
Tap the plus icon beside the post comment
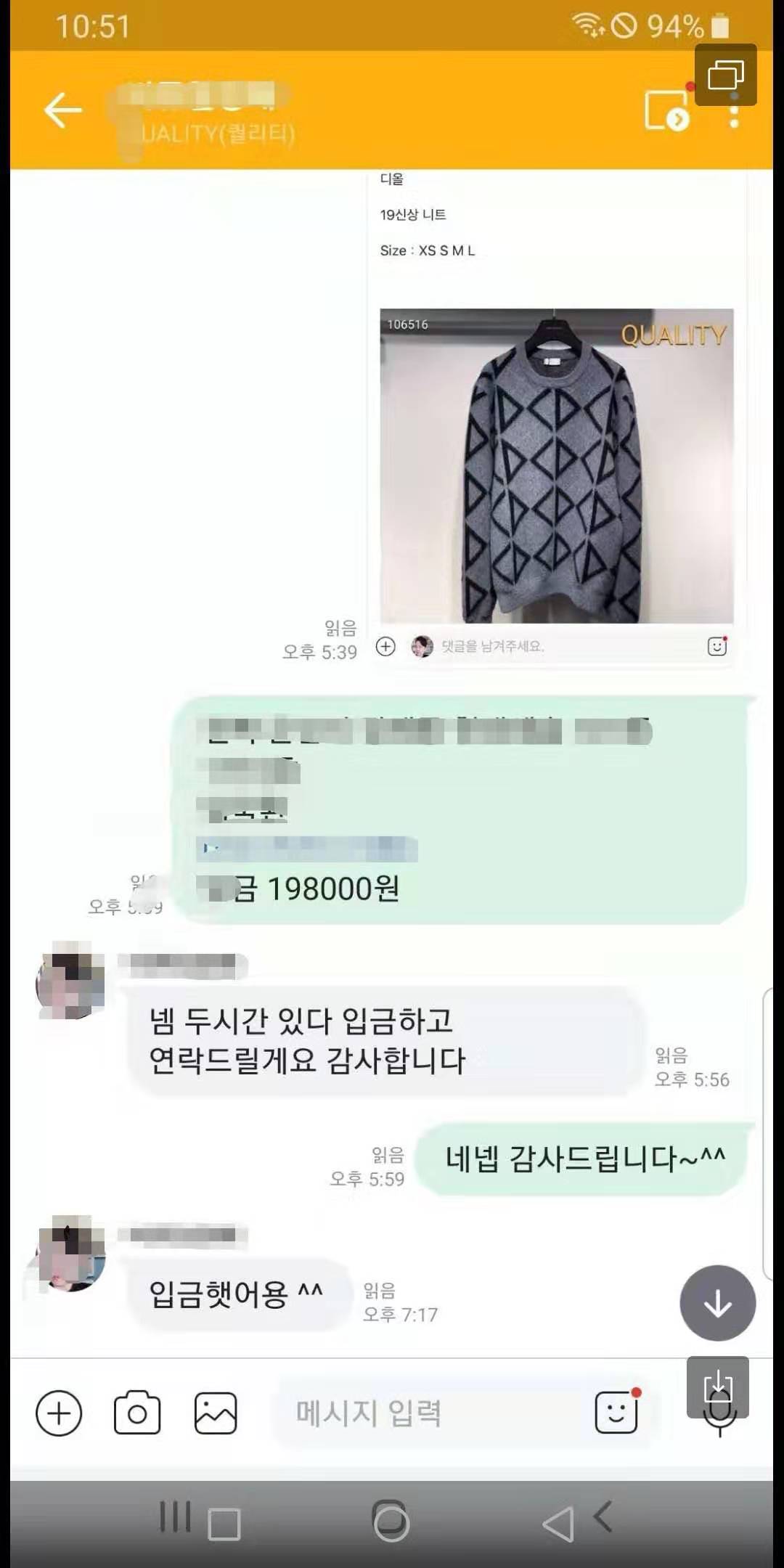385,646
